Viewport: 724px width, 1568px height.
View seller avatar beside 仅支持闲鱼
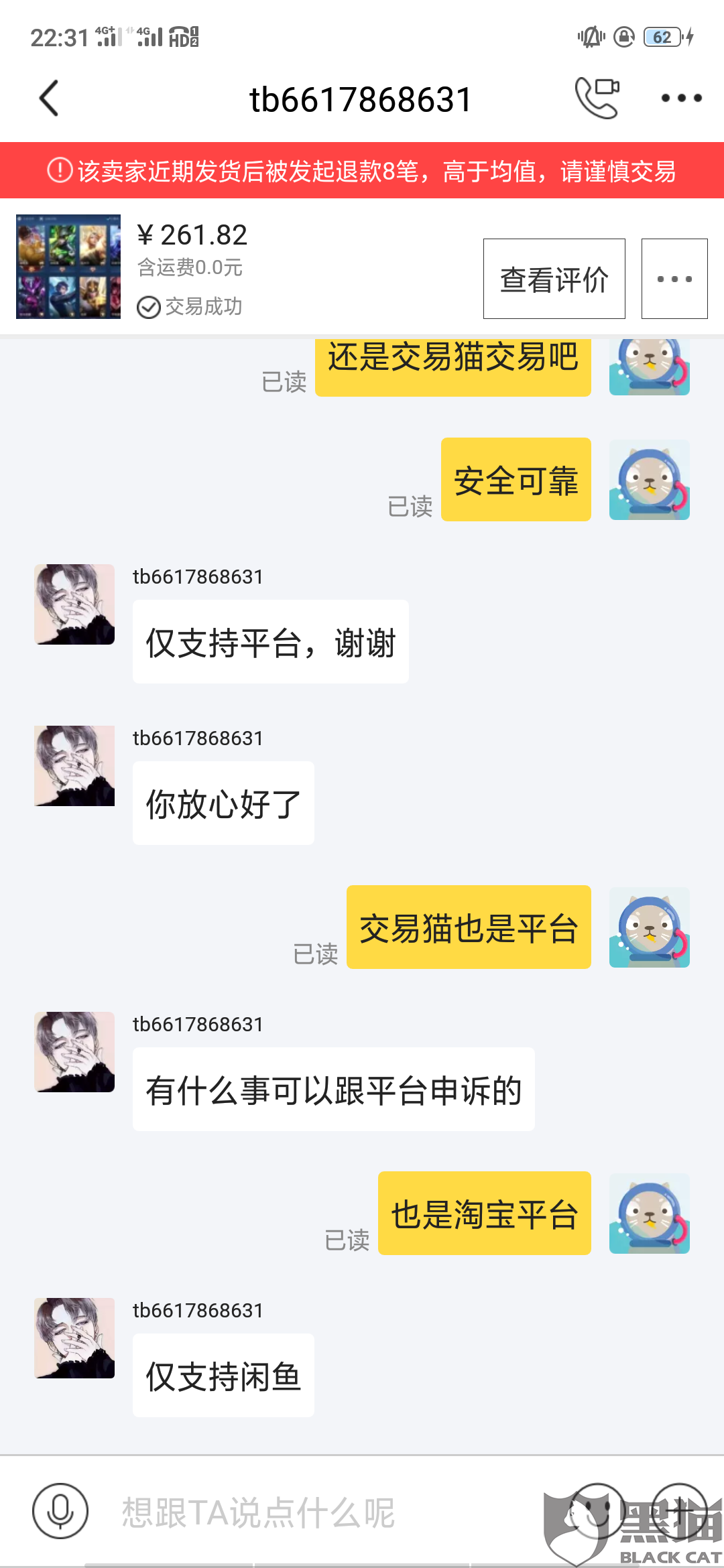[74, 1338]
